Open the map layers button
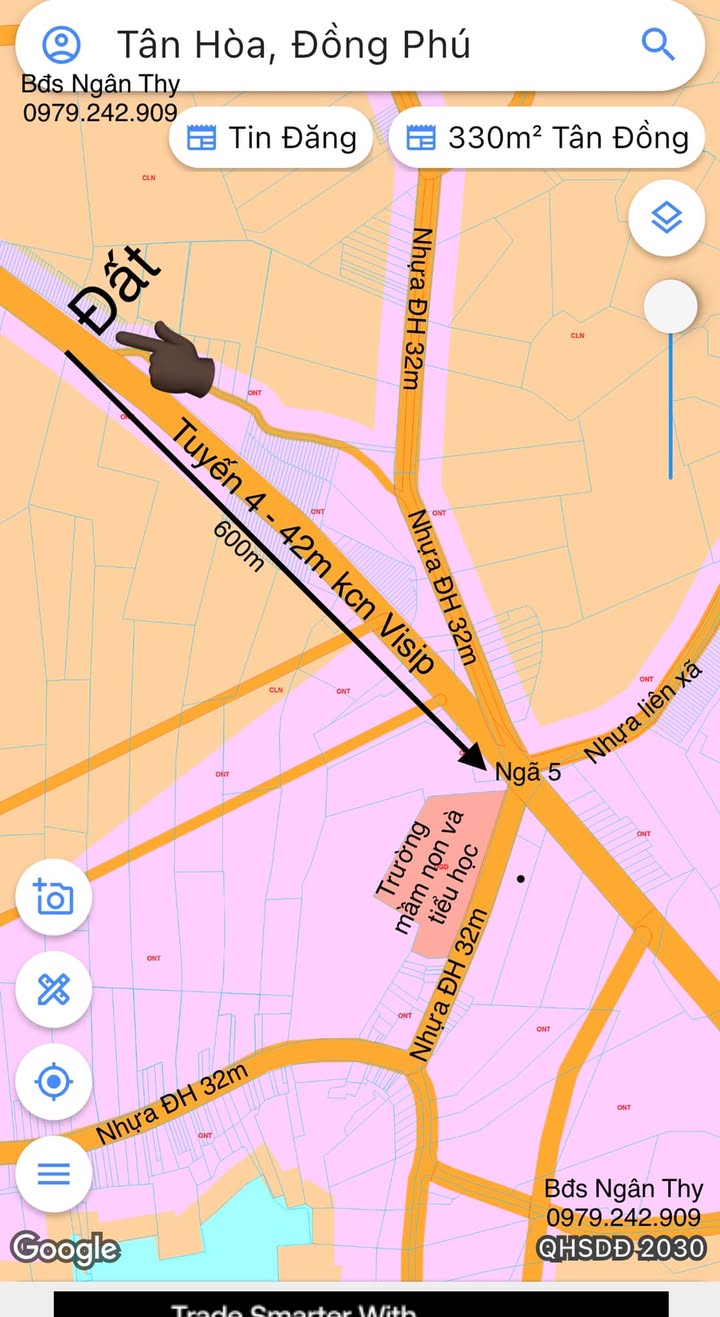This screenshot has height=1317, width=720. 667,218
